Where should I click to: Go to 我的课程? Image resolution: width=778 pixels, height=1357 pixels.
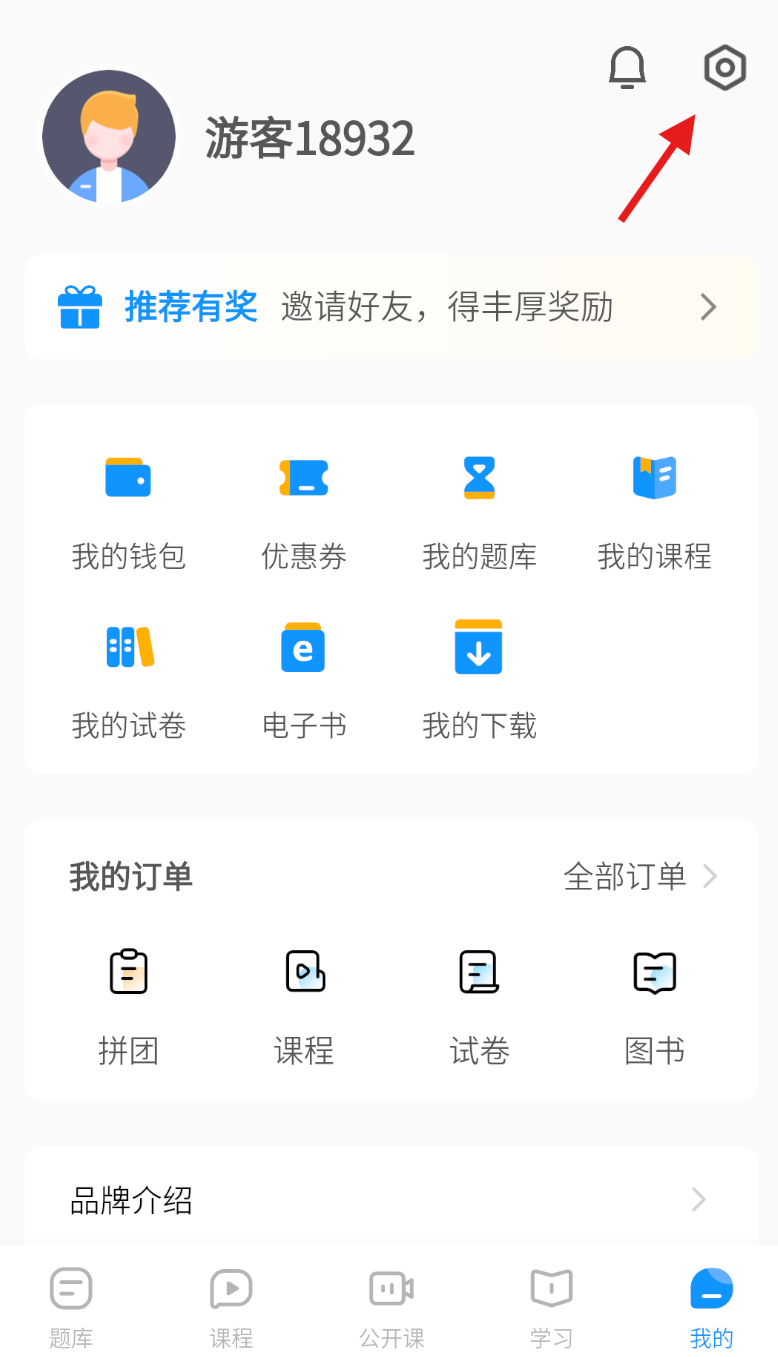[x=654, y=511]
